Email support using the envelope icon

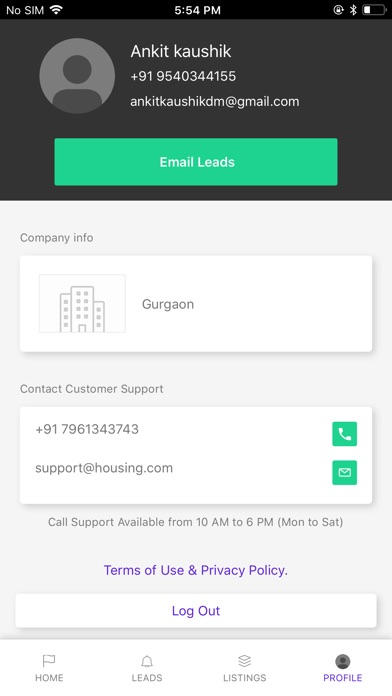(x=344, y=473)
